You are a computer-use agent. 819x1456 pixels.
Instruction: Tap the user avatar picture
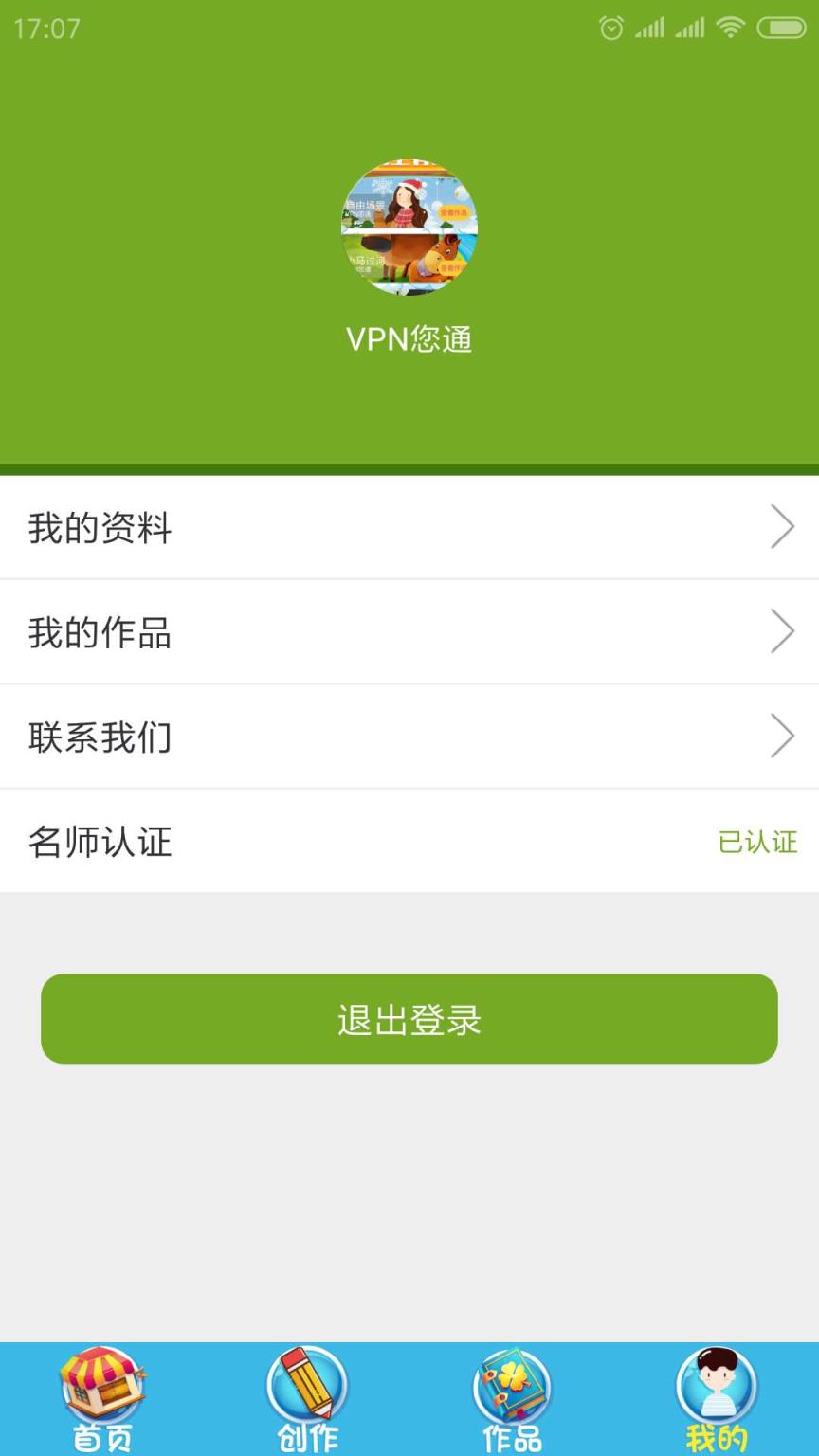409,227
